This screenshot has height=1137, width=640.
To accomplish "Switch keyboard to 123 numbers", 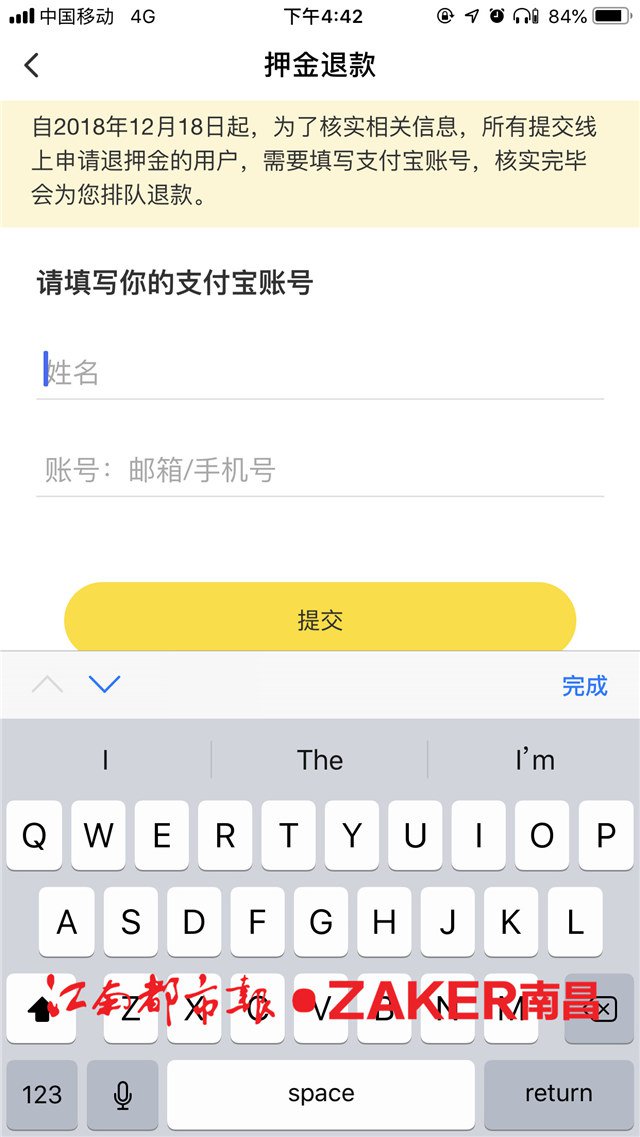I will tap(42, 1094).
